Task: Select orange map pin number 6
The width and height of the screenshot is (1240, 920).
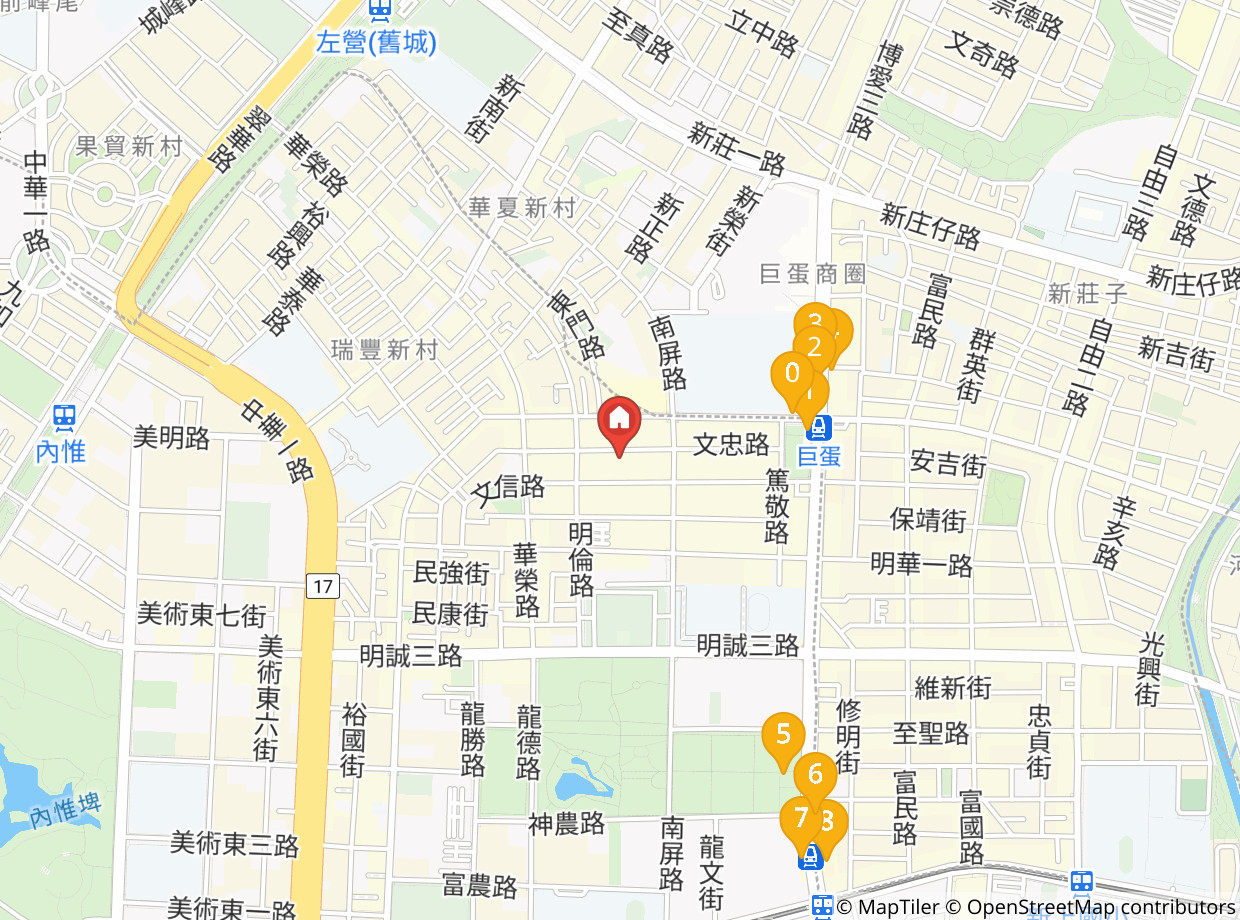Action: [x=815, y=774]
